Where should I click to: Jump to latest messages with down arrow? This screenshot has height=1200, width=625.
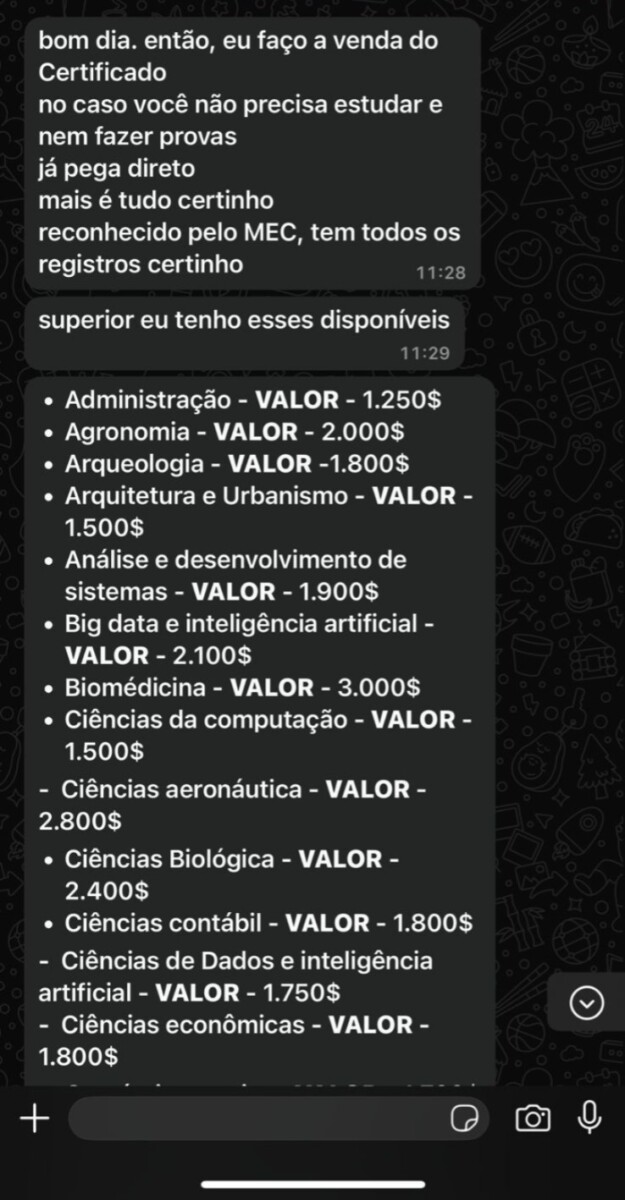coord(586,1003)
